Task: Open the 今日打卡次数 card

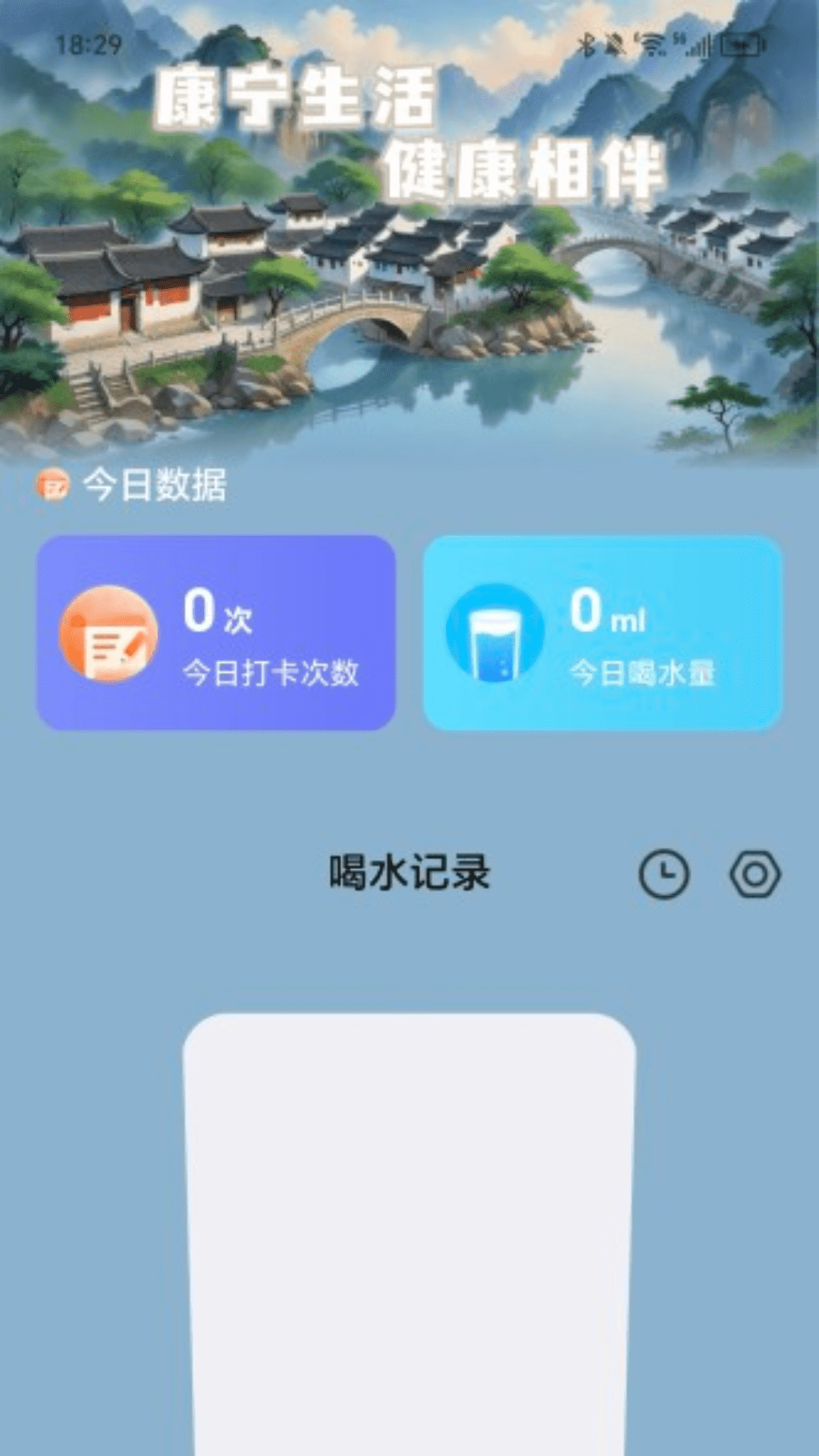Action: point(216,632)
